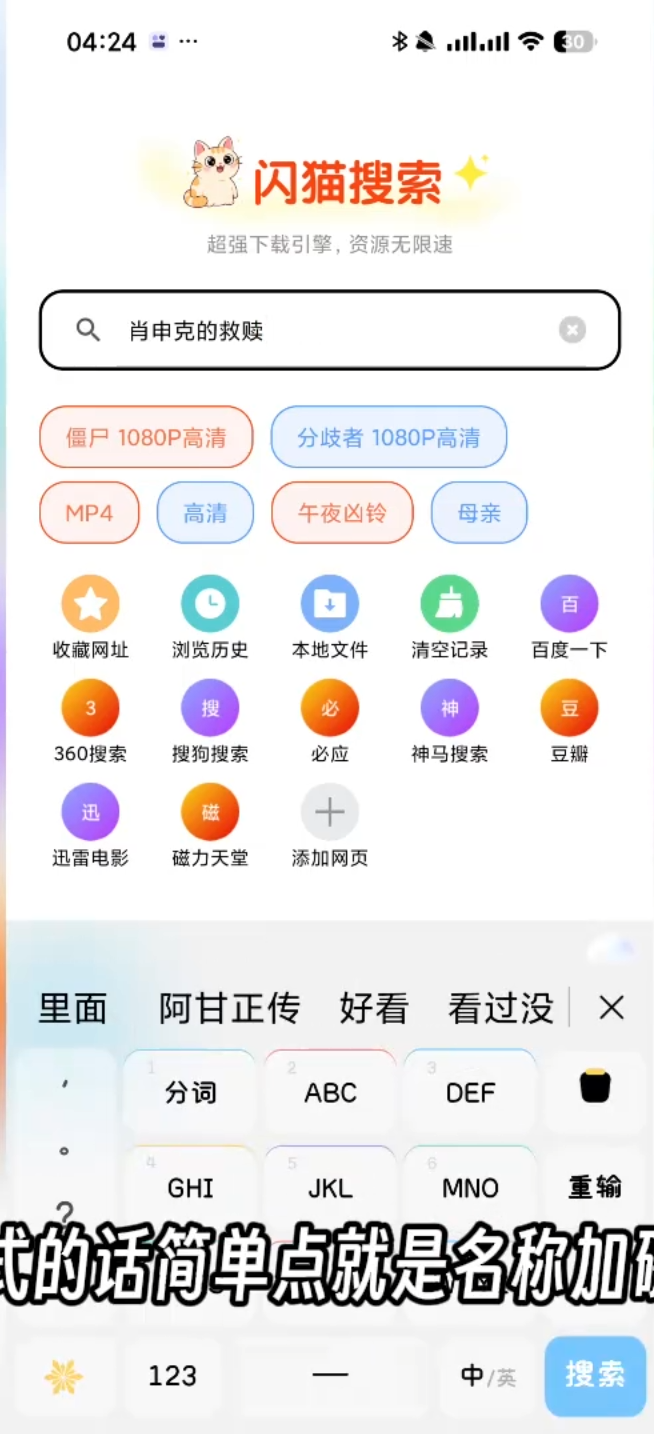Select the 僵尸 1080P高清 suggestion chip

click(146, 437)
